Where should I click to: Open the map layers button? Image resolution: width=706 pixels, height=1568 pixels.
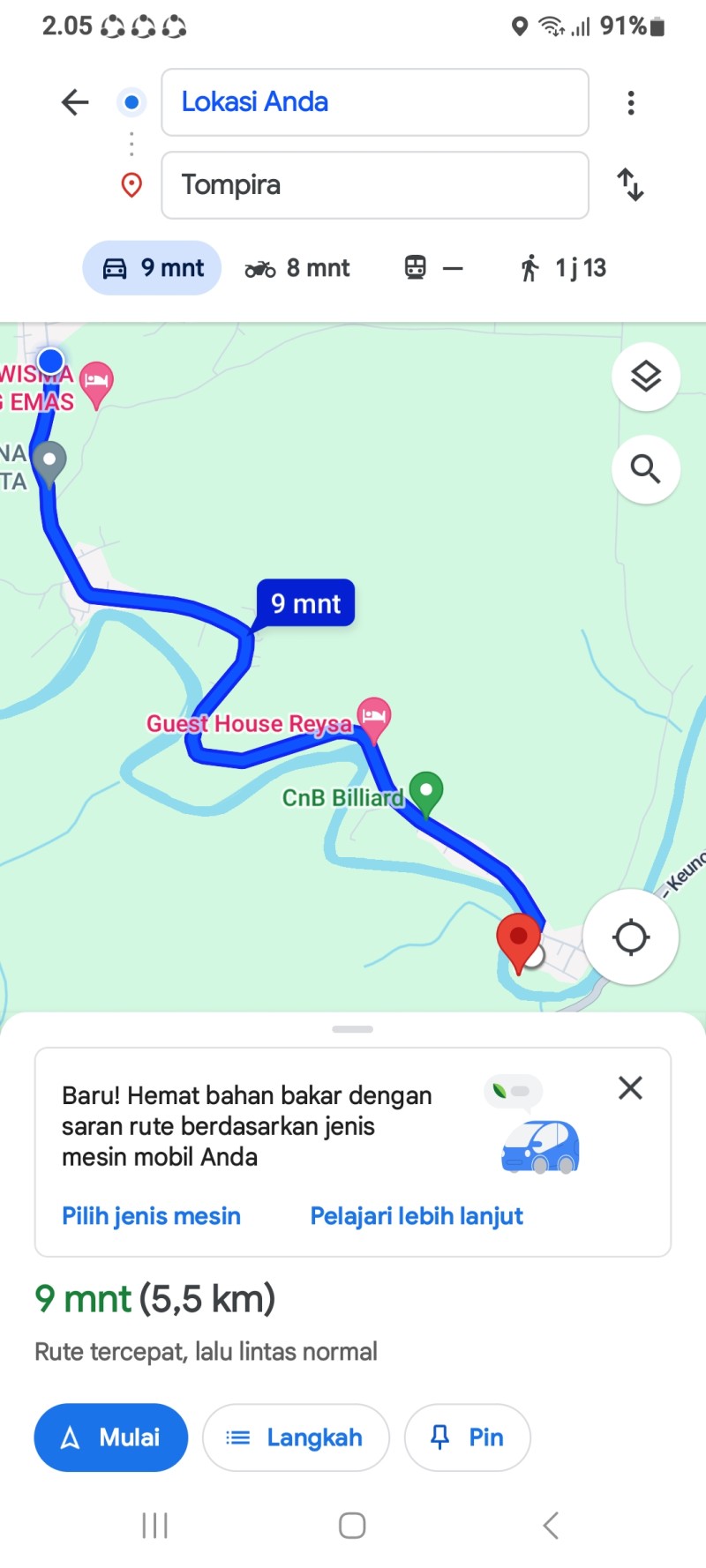[x=646, y=377]
